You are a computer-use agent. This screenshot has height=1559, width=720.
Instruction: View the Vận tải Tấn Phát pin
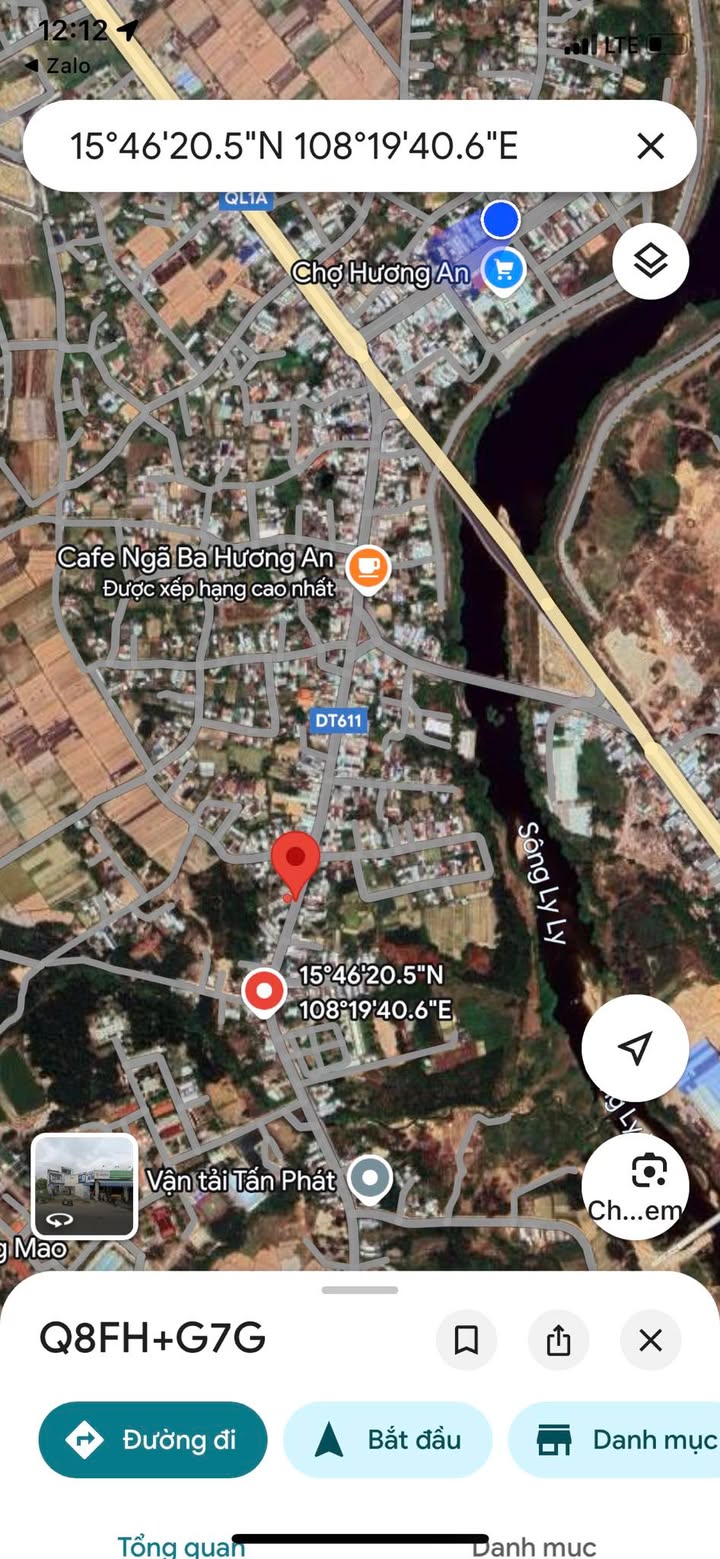[x=370, y=1178]
